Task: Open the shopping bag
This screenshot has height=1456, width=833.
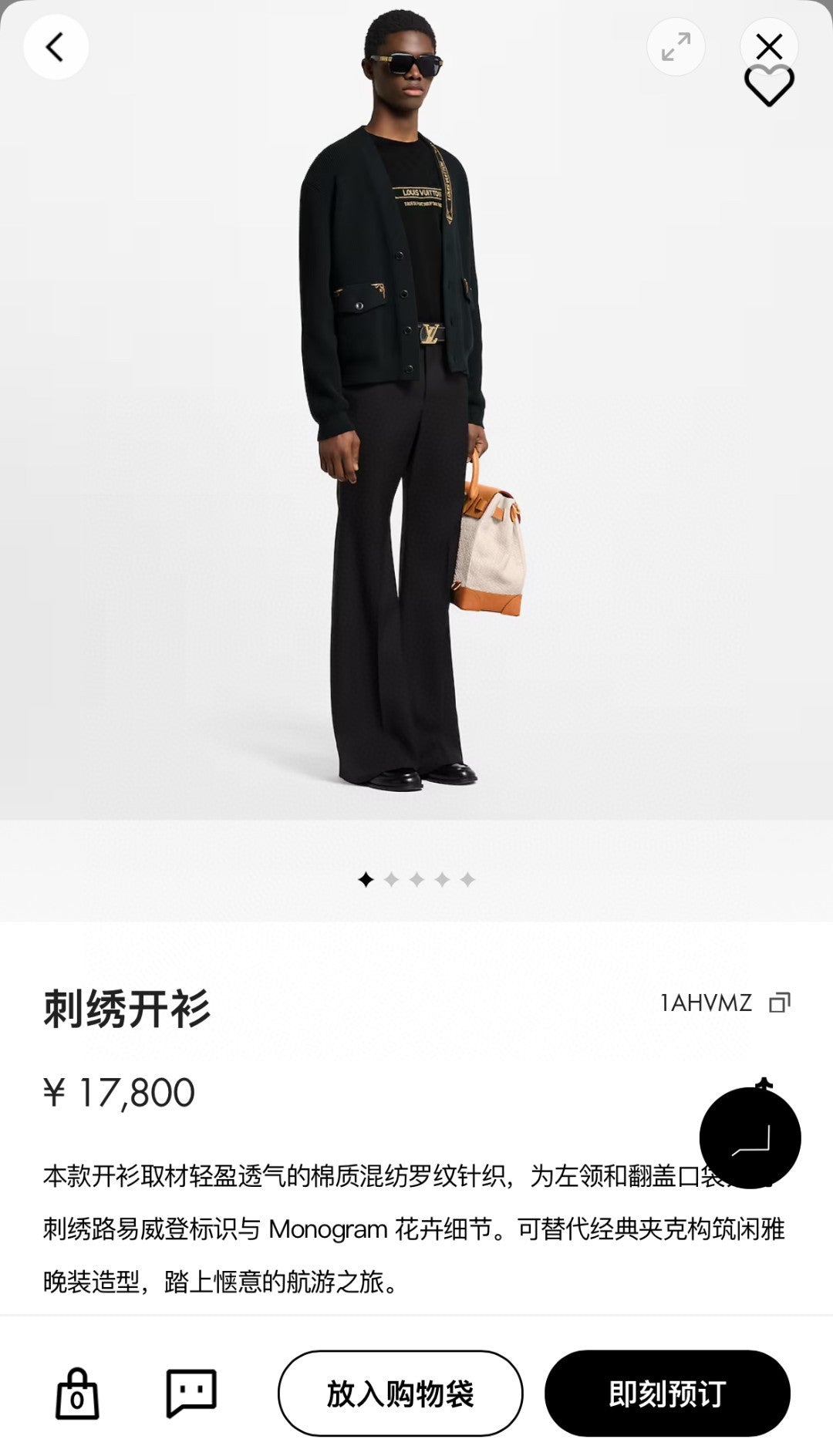Action: tap(77, 1393)
